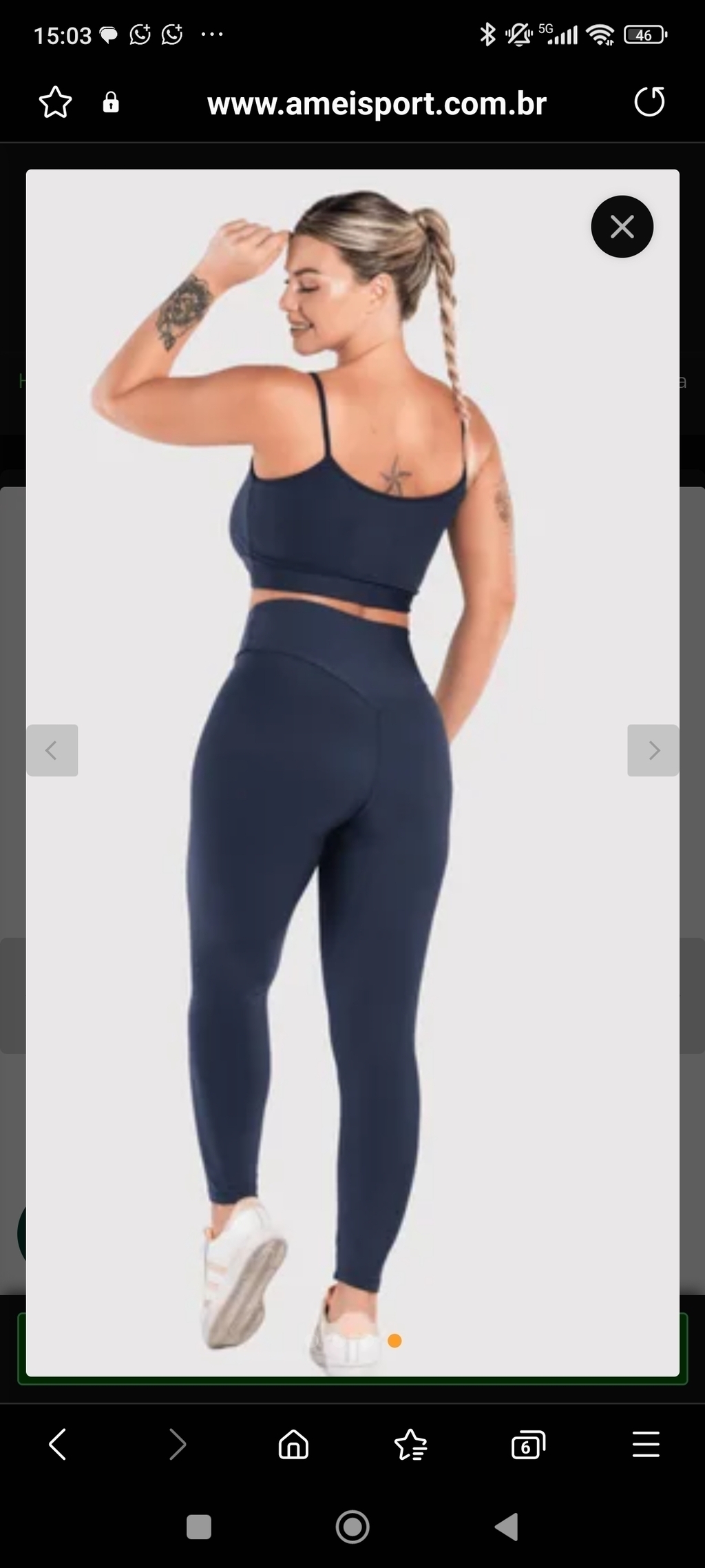
Task: Show the next product image
Action: (653, 750)
